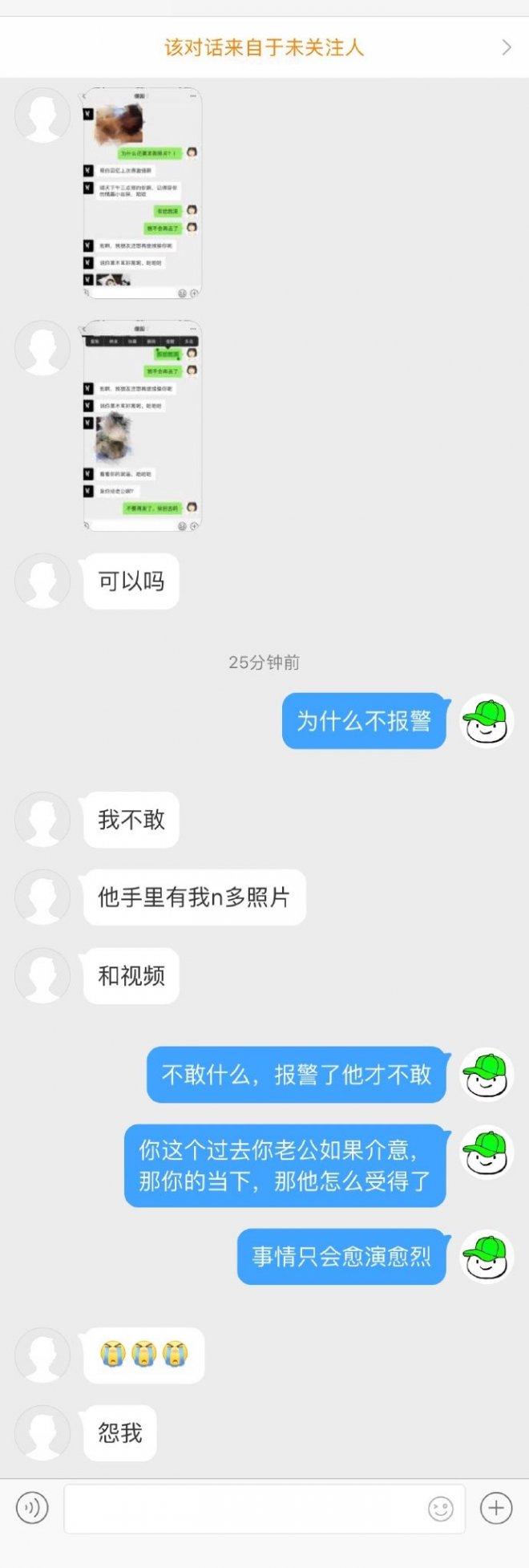Open the 该对话来自于未关注人 banner
The height and width of the screenshot is (1568, 529).
pyautogui.click(x=264, y=48)
